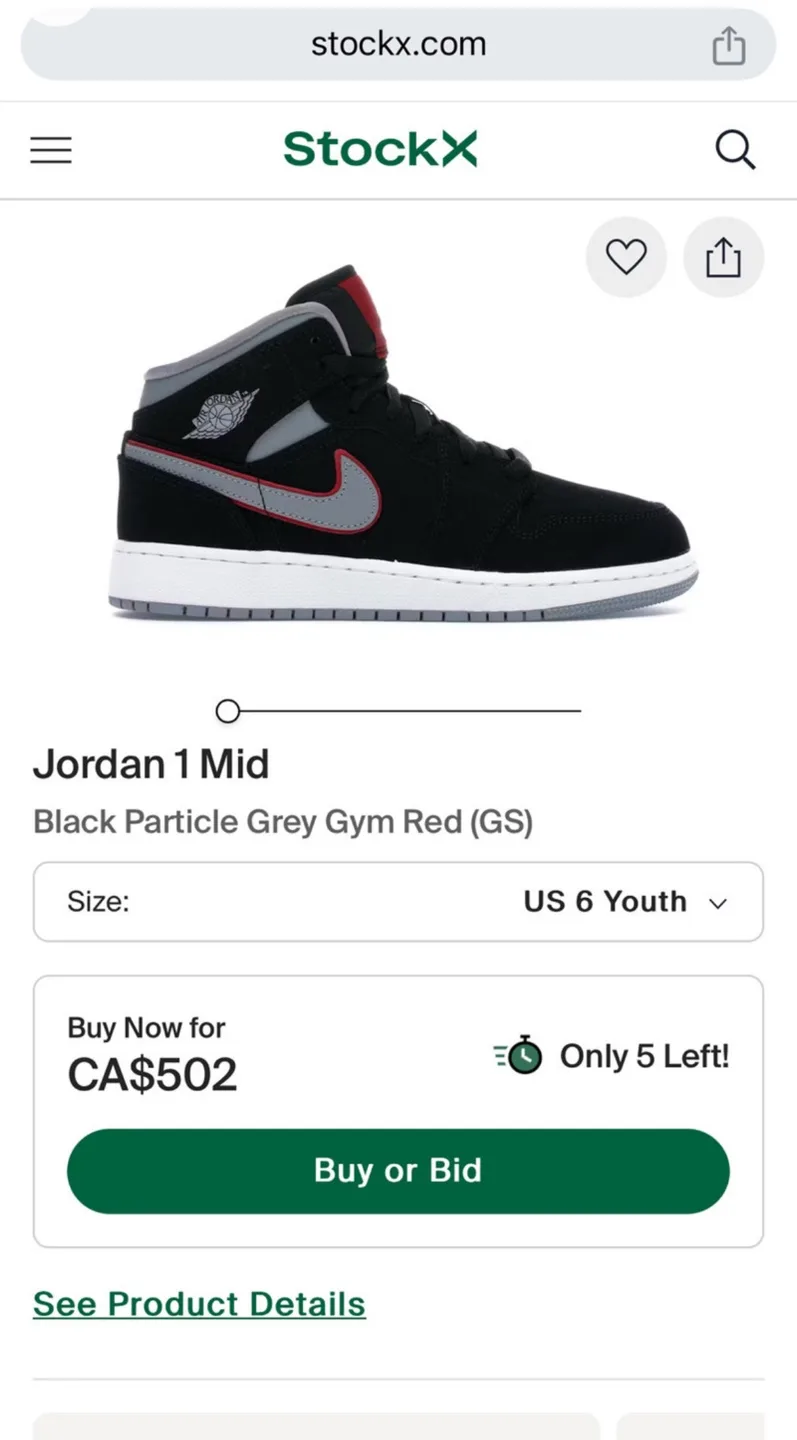Screen dimensions: 797x1440
Task: Open See Product Details link
Action: pos(198,1303)
